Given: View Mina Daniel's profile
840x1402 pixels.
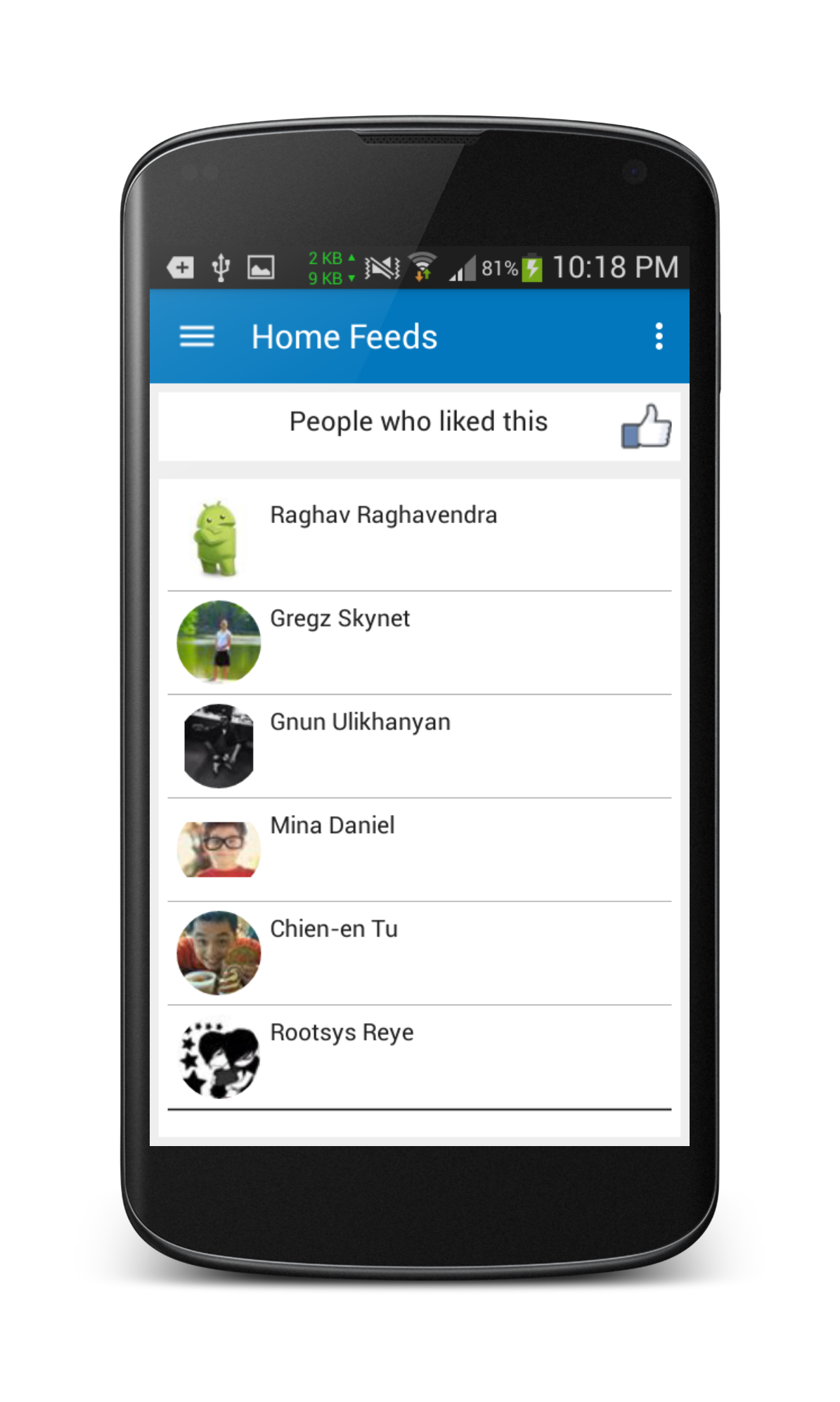Looking at the screenshot, I should pos(332,825).
